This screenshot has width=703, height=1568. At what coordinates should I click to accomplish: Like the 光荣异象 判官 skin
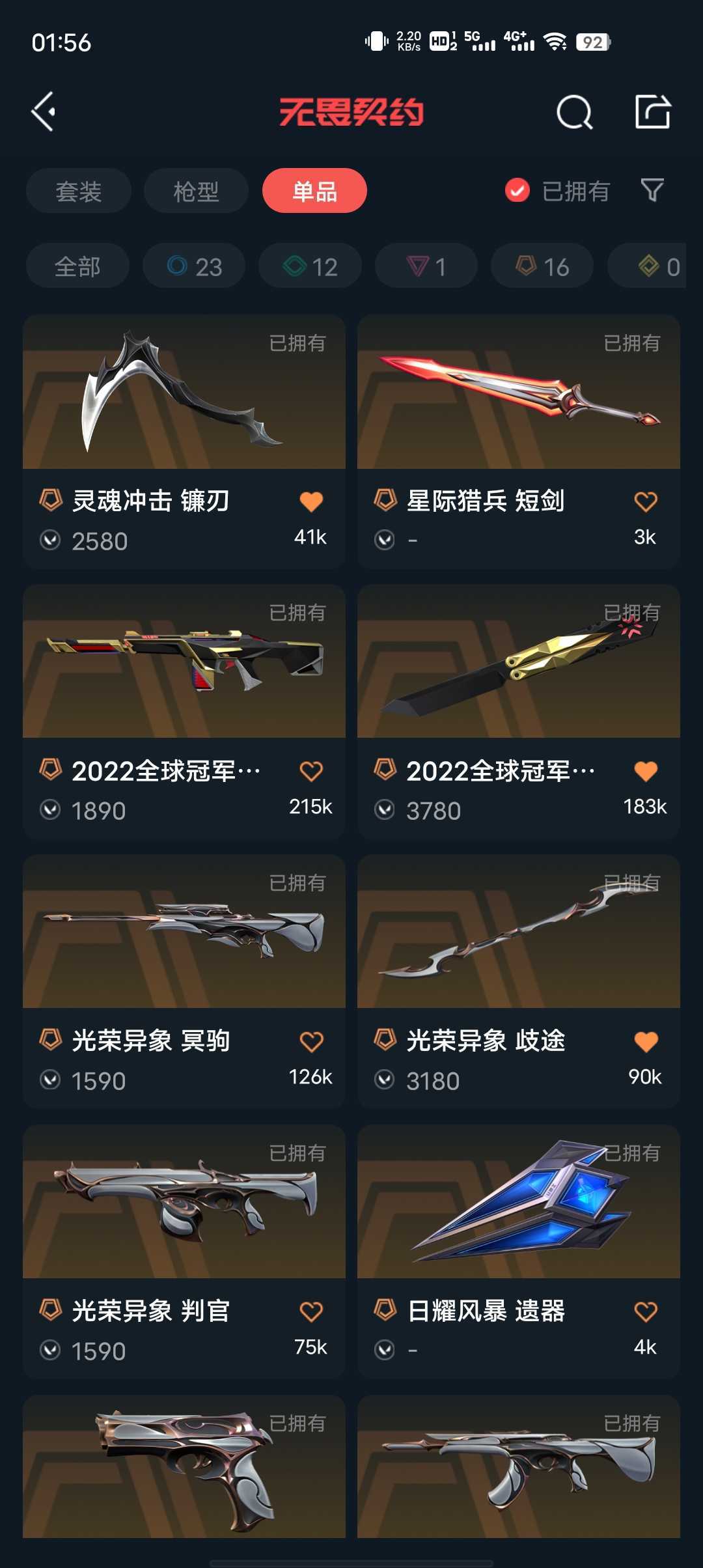click(x=311, y=1311)
